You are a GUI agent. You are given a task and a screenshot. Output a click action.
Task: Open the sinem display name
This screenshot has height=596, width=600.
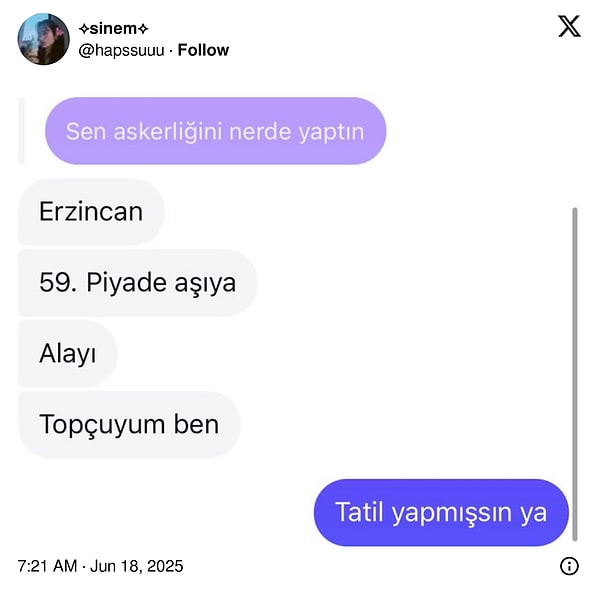pos(113,29)
